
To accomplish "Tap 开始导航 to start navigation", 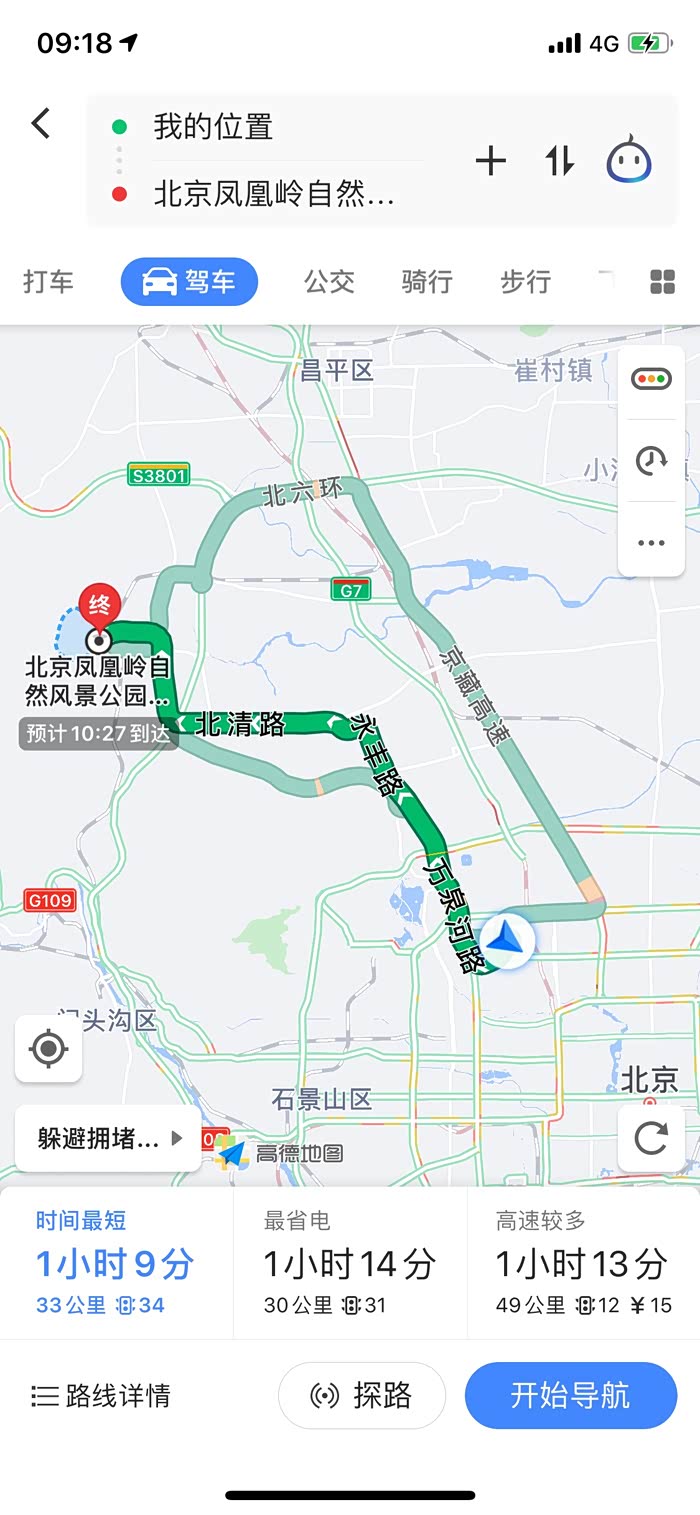I will [571, 1395].
